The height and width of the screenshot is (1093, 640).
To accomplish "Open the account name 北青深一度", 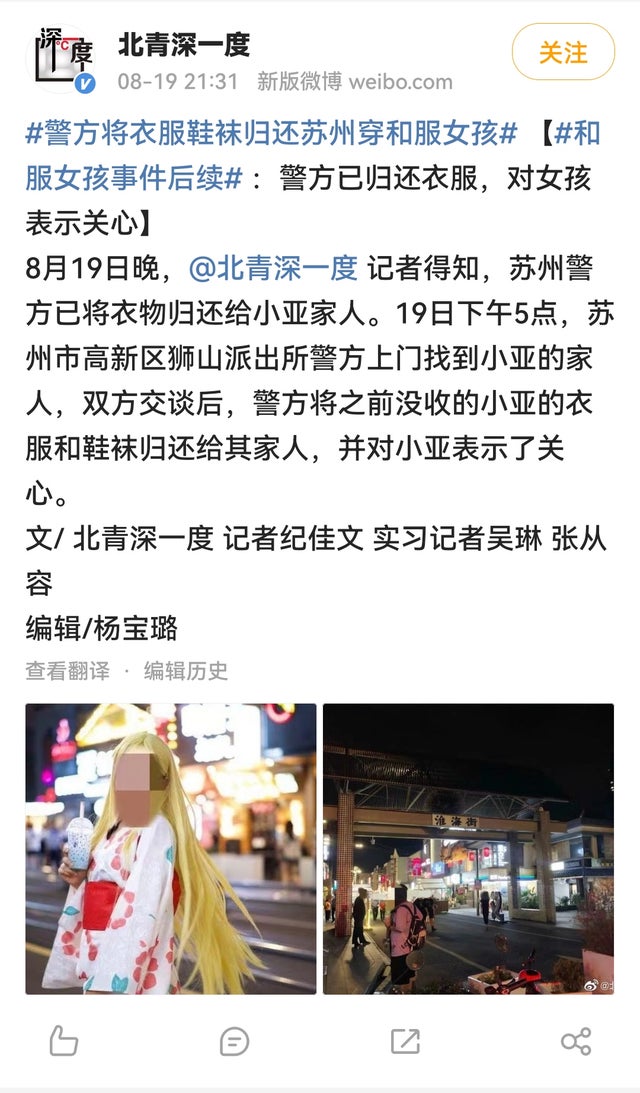I will click(x=184, y=45).
